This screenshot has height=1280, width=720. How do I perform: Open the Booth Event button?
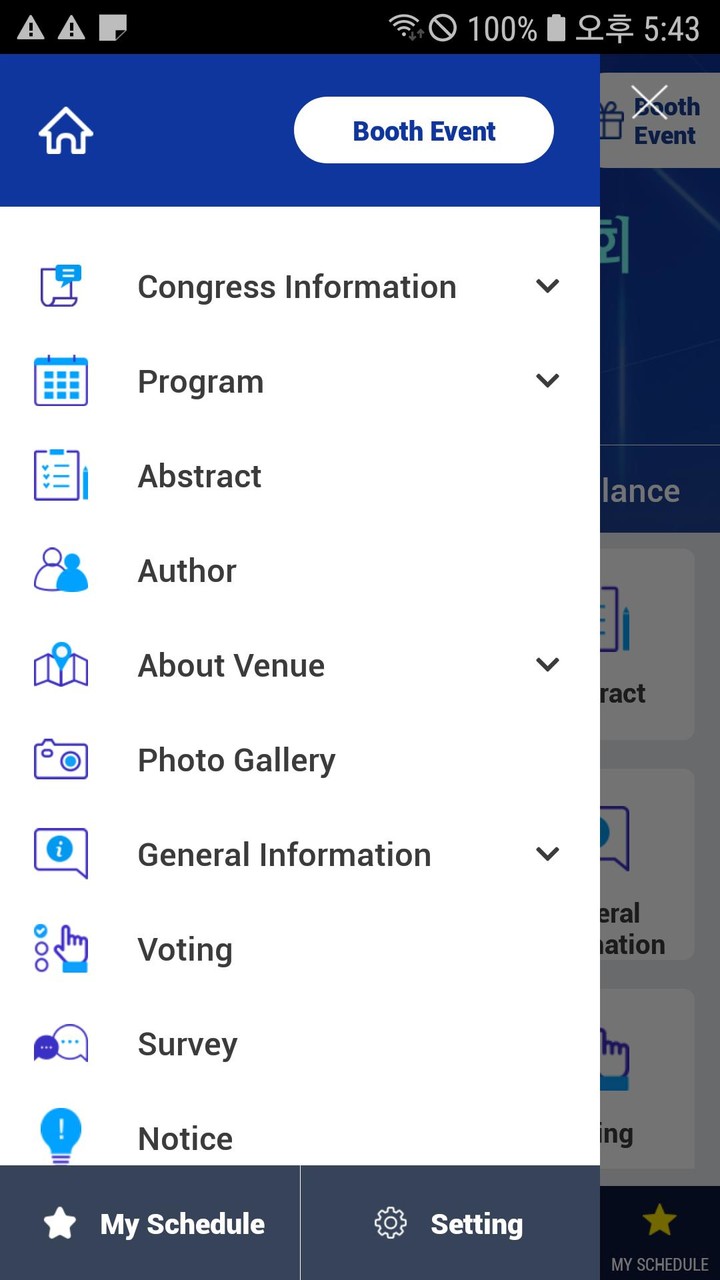[423, 131]
